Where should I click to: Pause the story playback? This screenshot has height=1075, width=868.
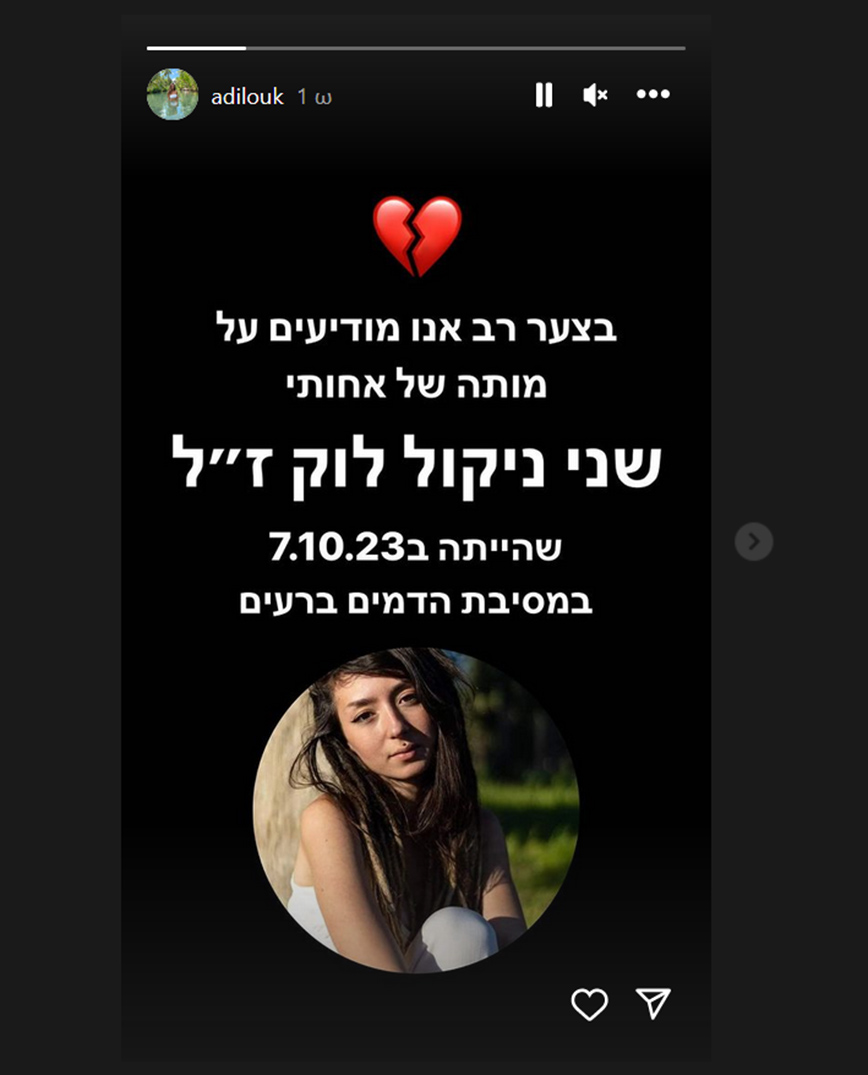[x=543, y=95]
